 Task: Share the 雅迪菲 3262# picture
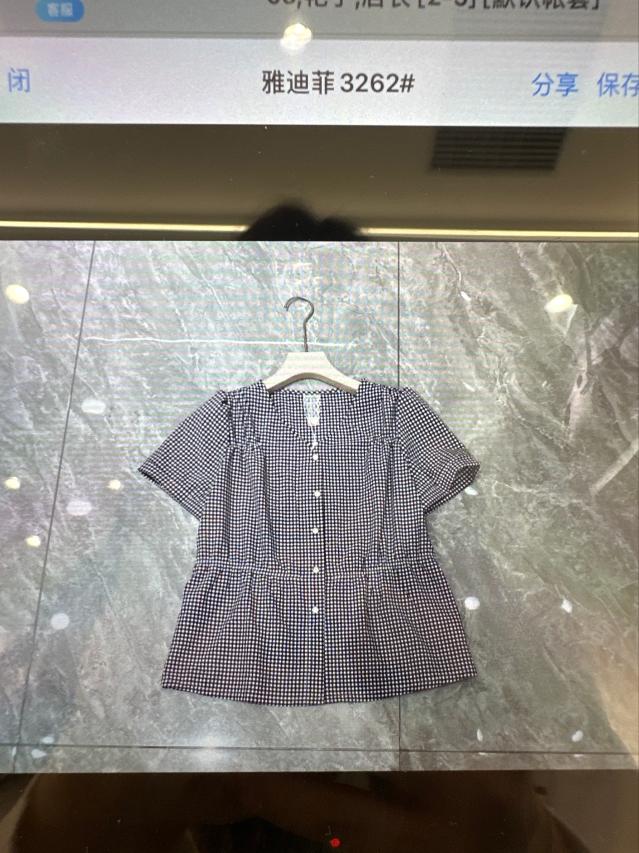coord(554,85)
